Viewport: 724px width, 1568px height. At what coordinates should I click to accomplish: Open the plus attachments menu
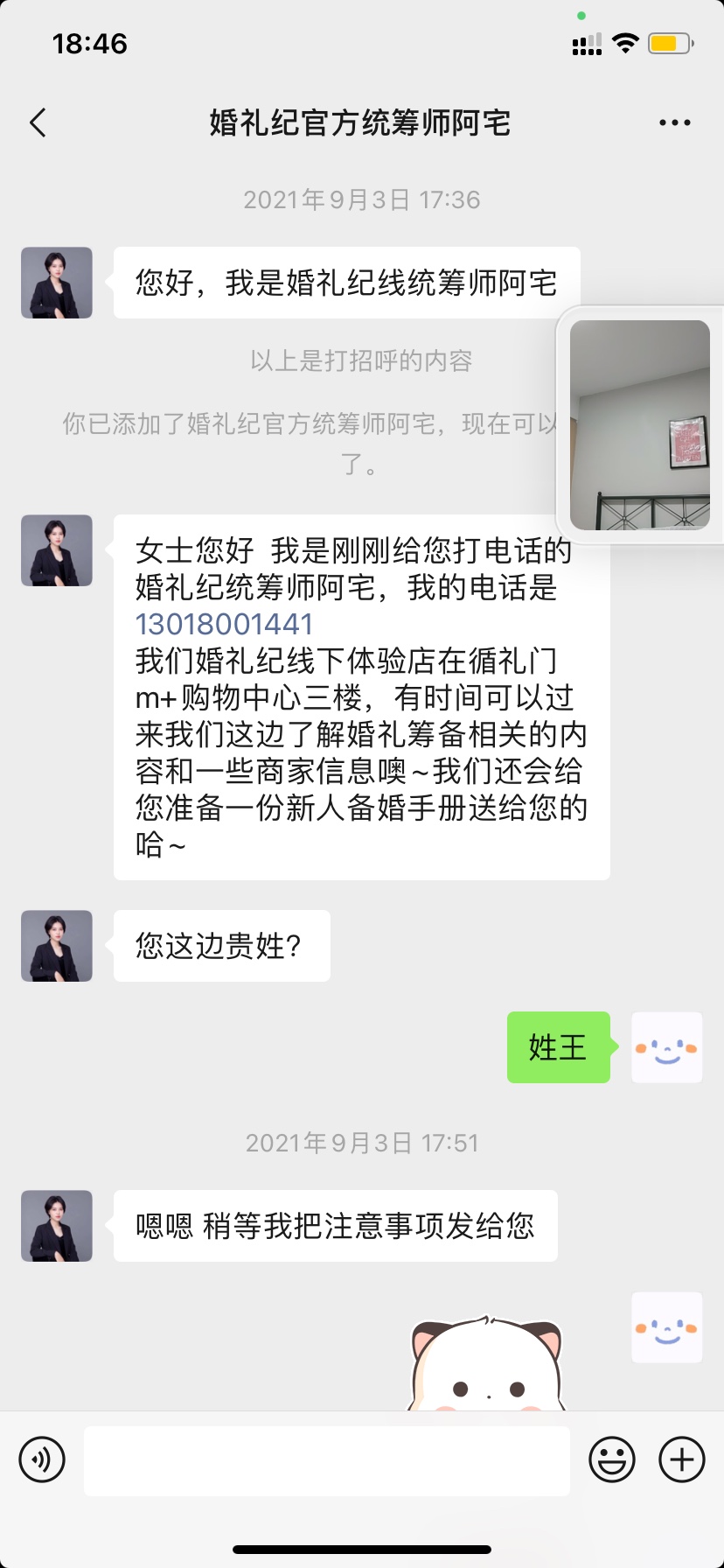[x=681, y=1459]
